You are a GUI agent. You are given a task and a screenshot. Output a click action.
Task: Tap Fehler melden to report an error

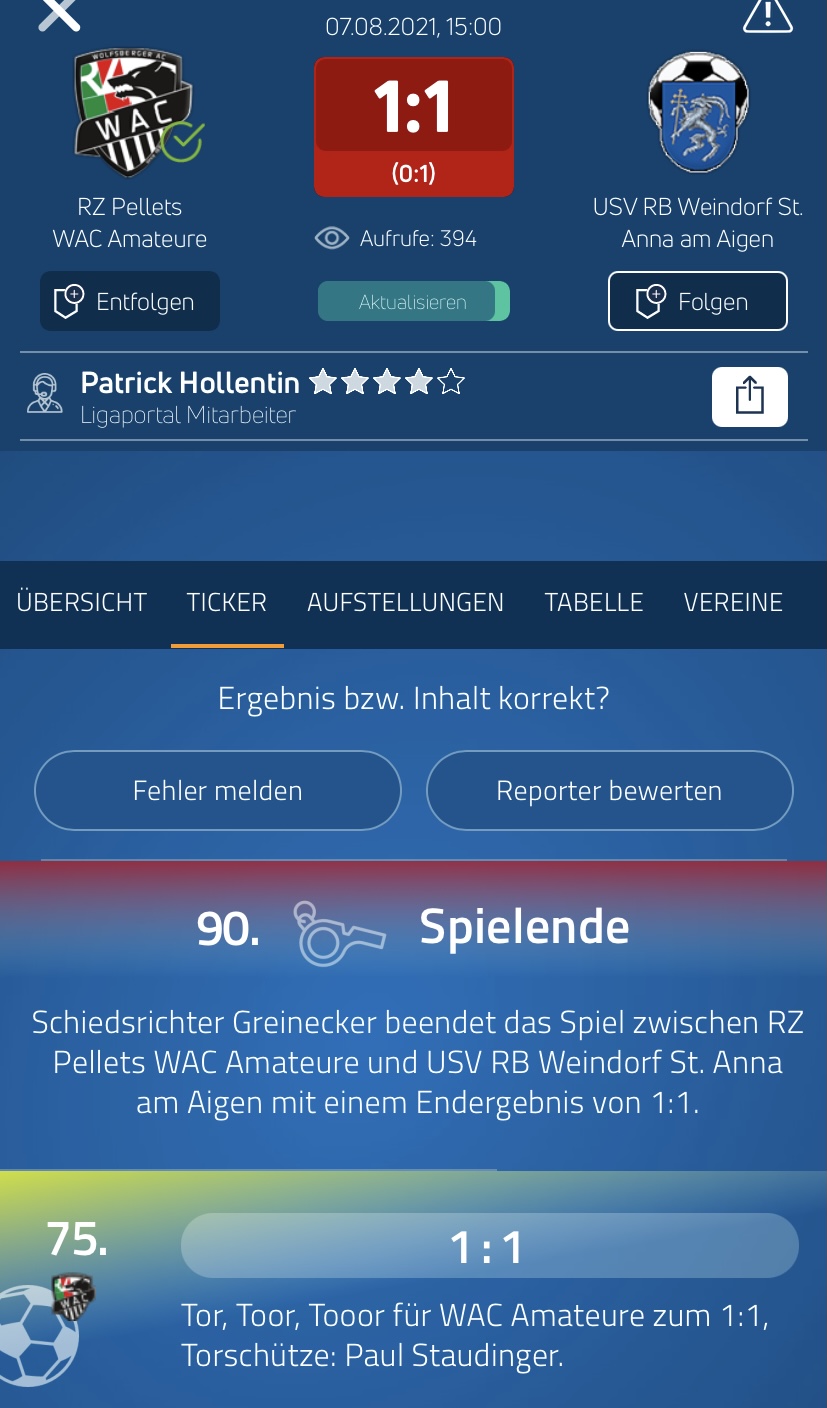(x=218, y=790)
